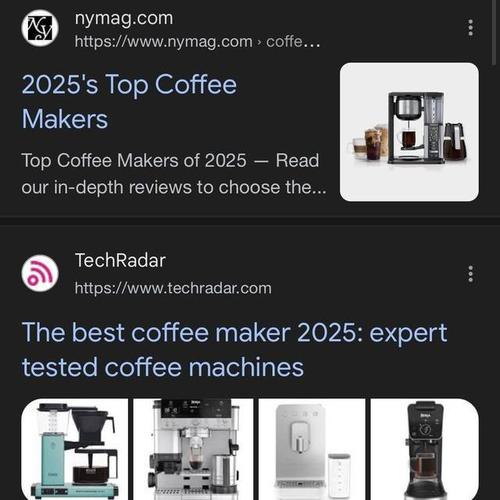500x500 pixels.
Task: View the silver espresso machine image
Action: coord(193,449)
